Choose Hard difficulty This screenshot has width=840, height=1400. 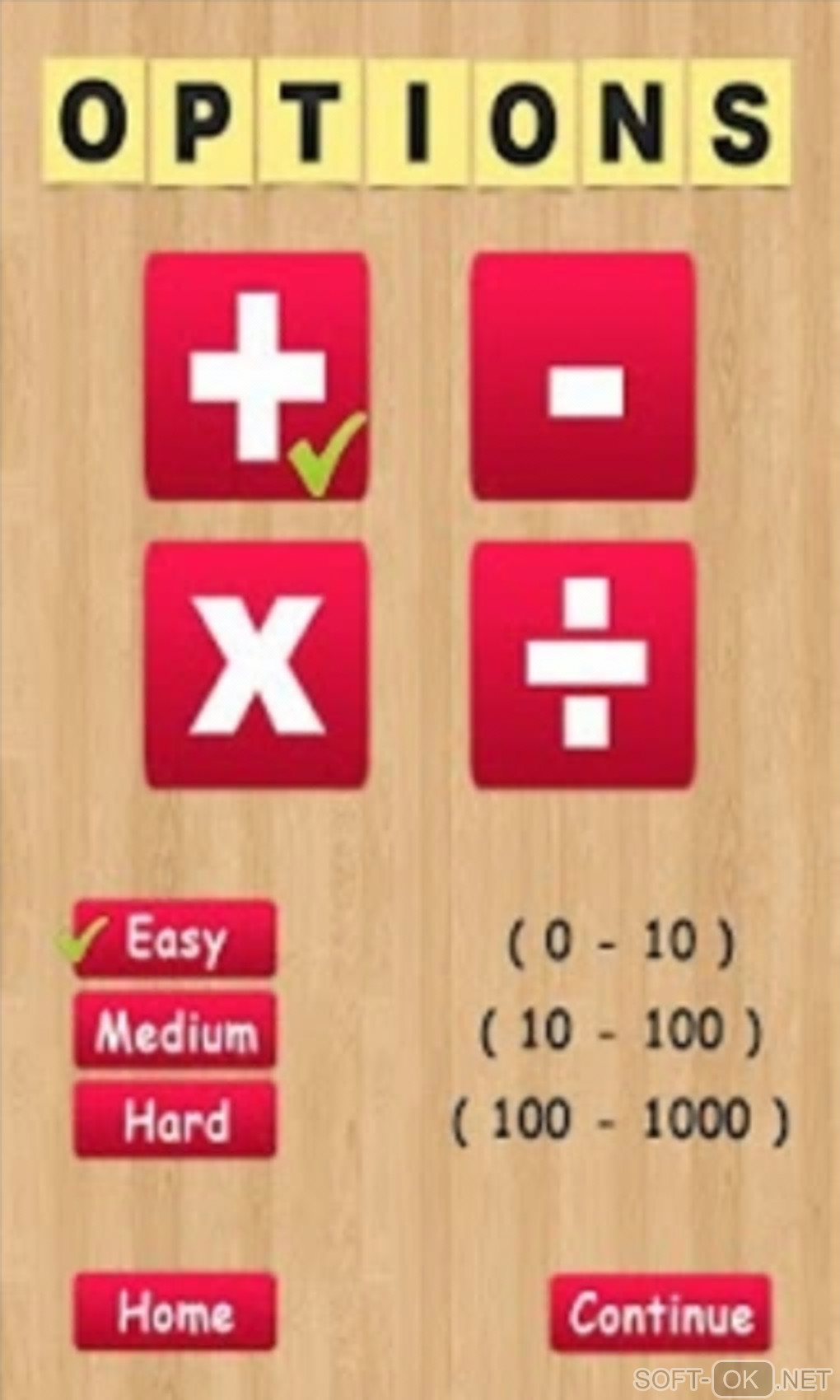click(175, 1120)
